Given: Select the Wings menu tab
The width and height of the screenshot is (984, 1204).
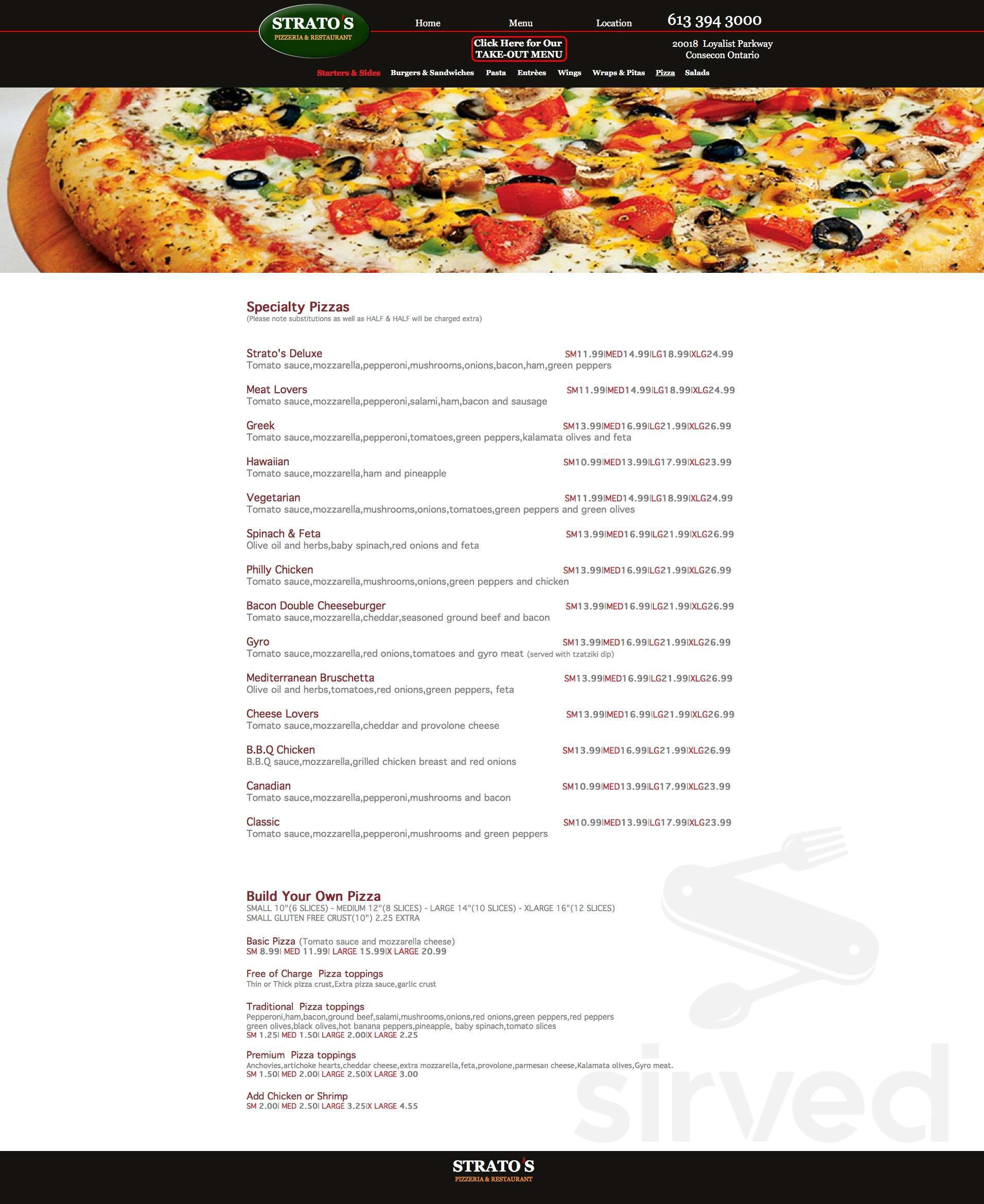Looking at the screenshot, I should pos(570,73).
